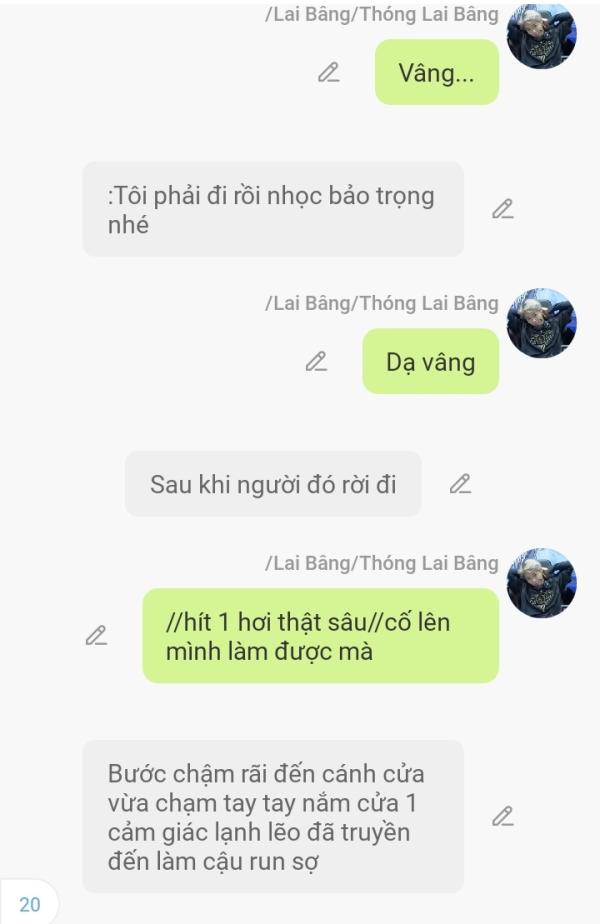Open avatar next to 'Dạ vâng' message
The image size is (600, 924).
pyautogui.click(x=541, y=323)
